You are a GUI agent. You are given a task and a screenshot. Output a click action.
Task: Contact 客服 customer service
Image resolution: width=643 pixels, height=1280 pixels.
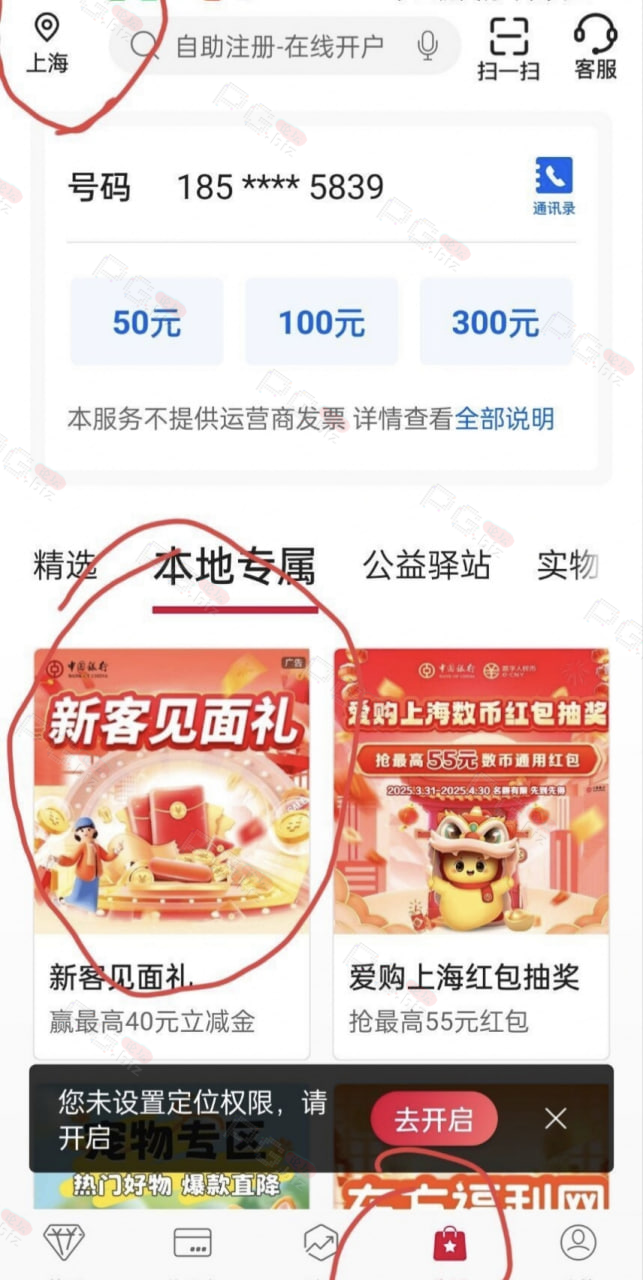click(596, 47)
